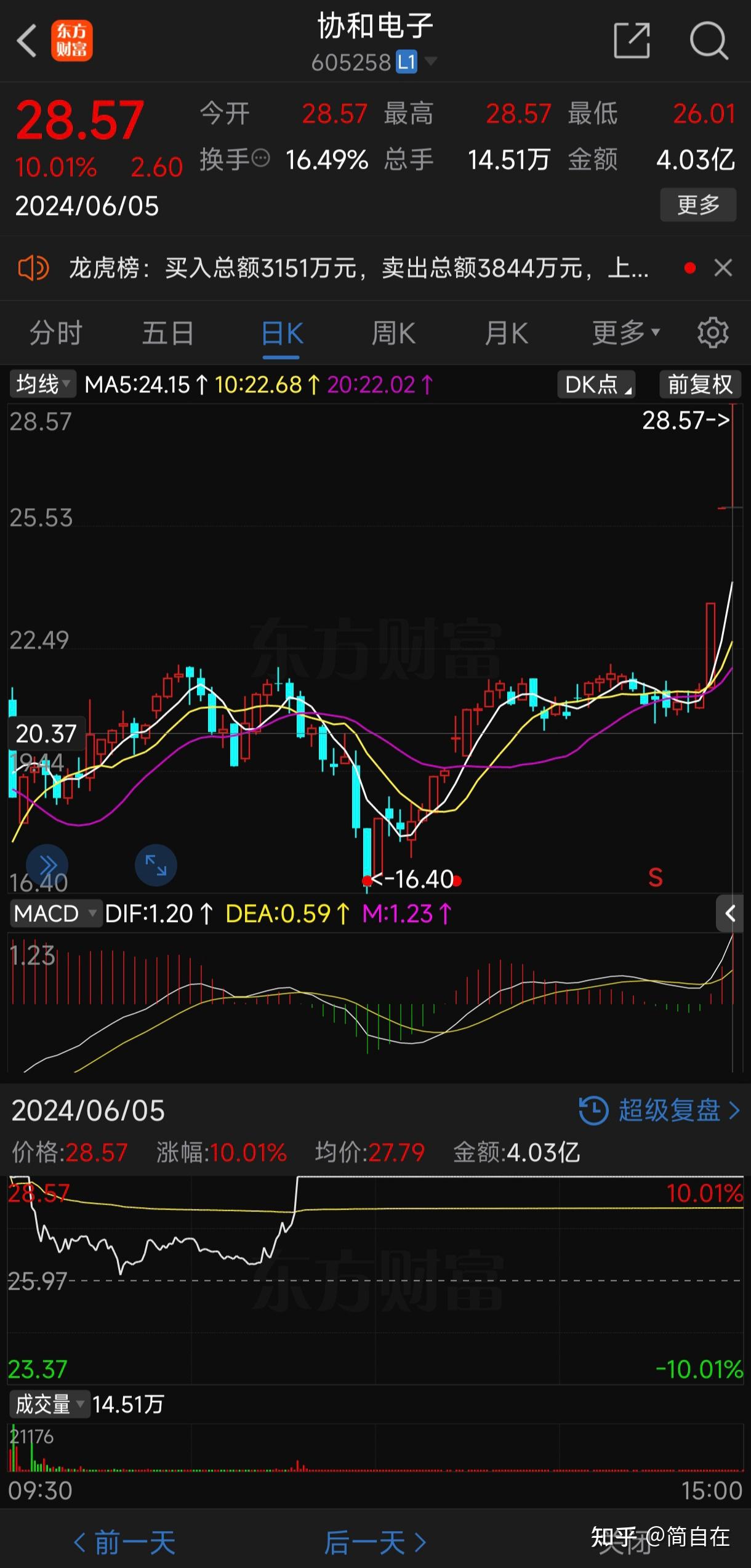Go to 后一天 data
This screenshot has height=1568, width=751.
pyautogui.click(x=375, y=1543)
